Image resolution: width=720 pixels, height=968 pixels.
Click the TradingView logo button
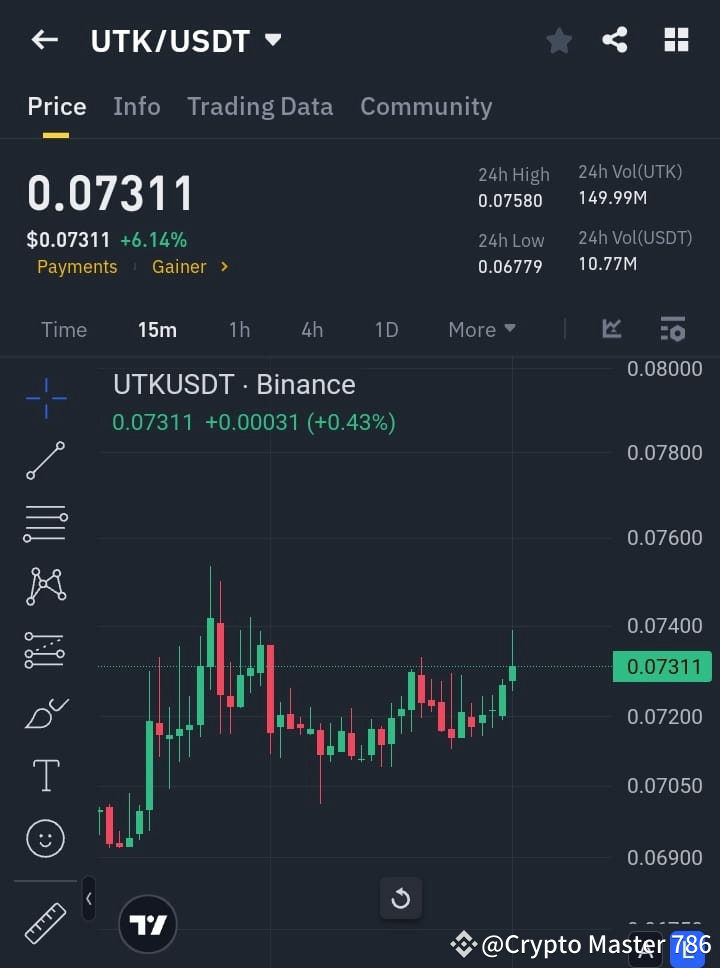(148, 924)
